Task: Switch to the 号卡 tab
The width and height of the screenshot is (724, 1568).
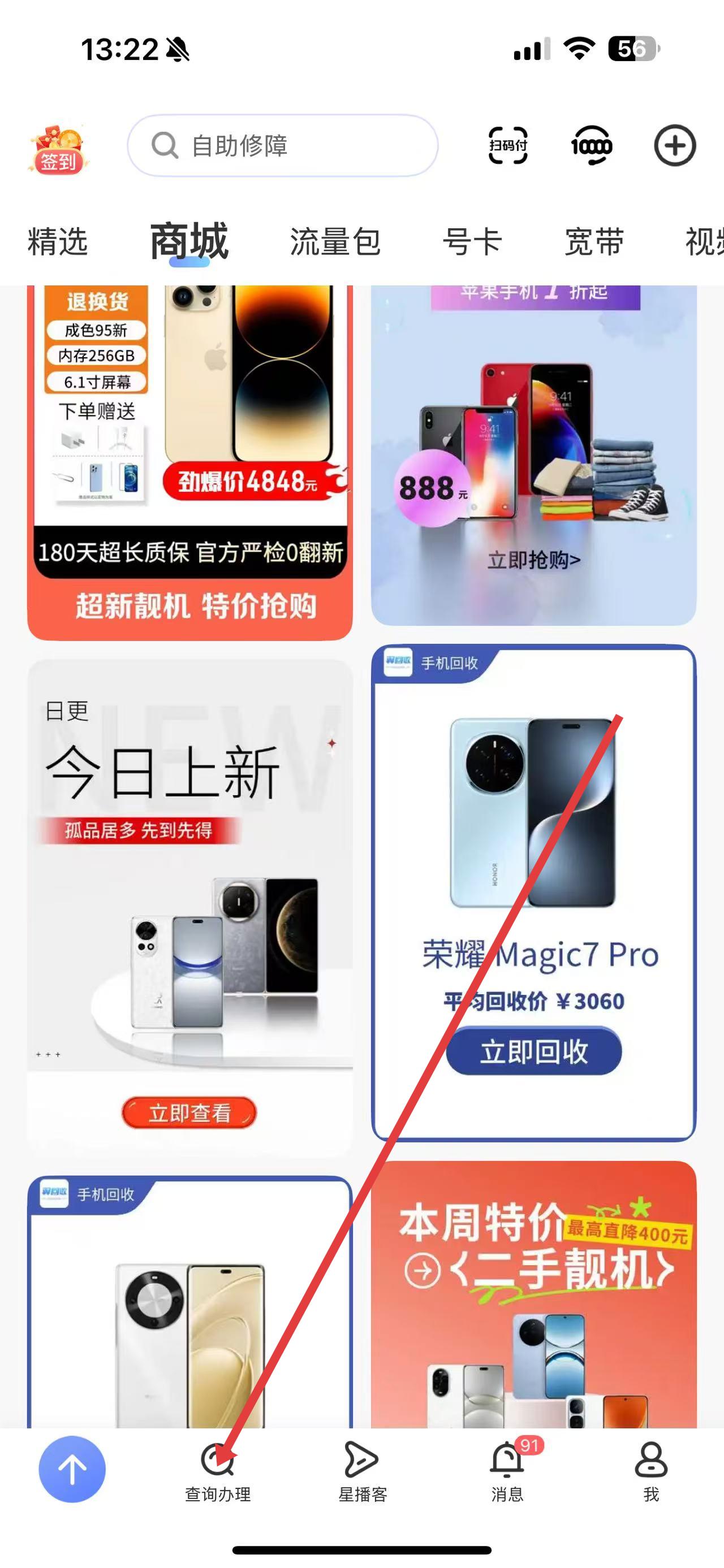Action: coord(472,242)
